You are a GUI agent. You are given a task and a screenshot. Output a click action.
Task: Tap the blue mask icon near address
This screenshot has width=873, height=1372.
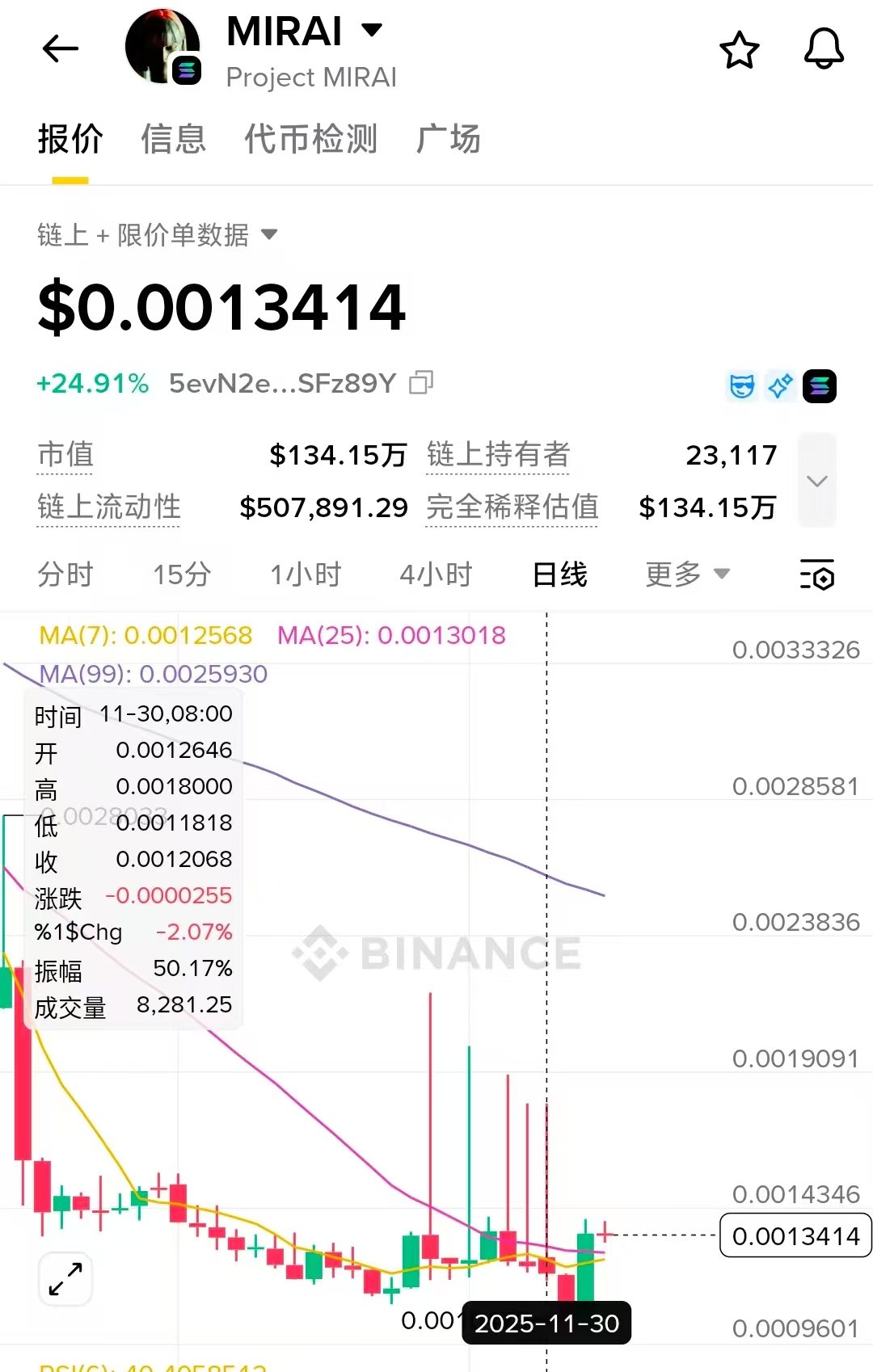[x=741, y=386]
